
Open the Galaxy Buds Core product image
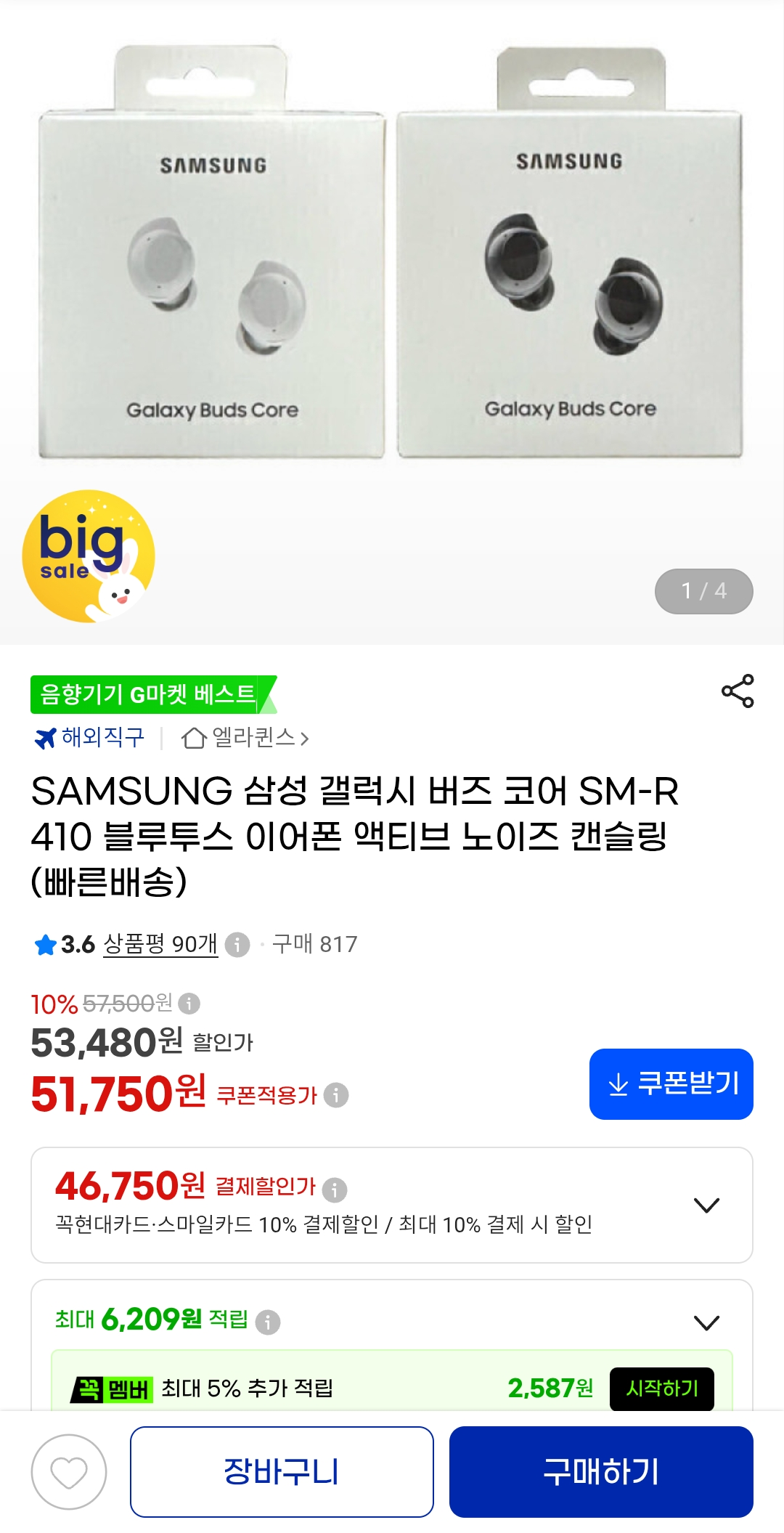tap(392, 251)
